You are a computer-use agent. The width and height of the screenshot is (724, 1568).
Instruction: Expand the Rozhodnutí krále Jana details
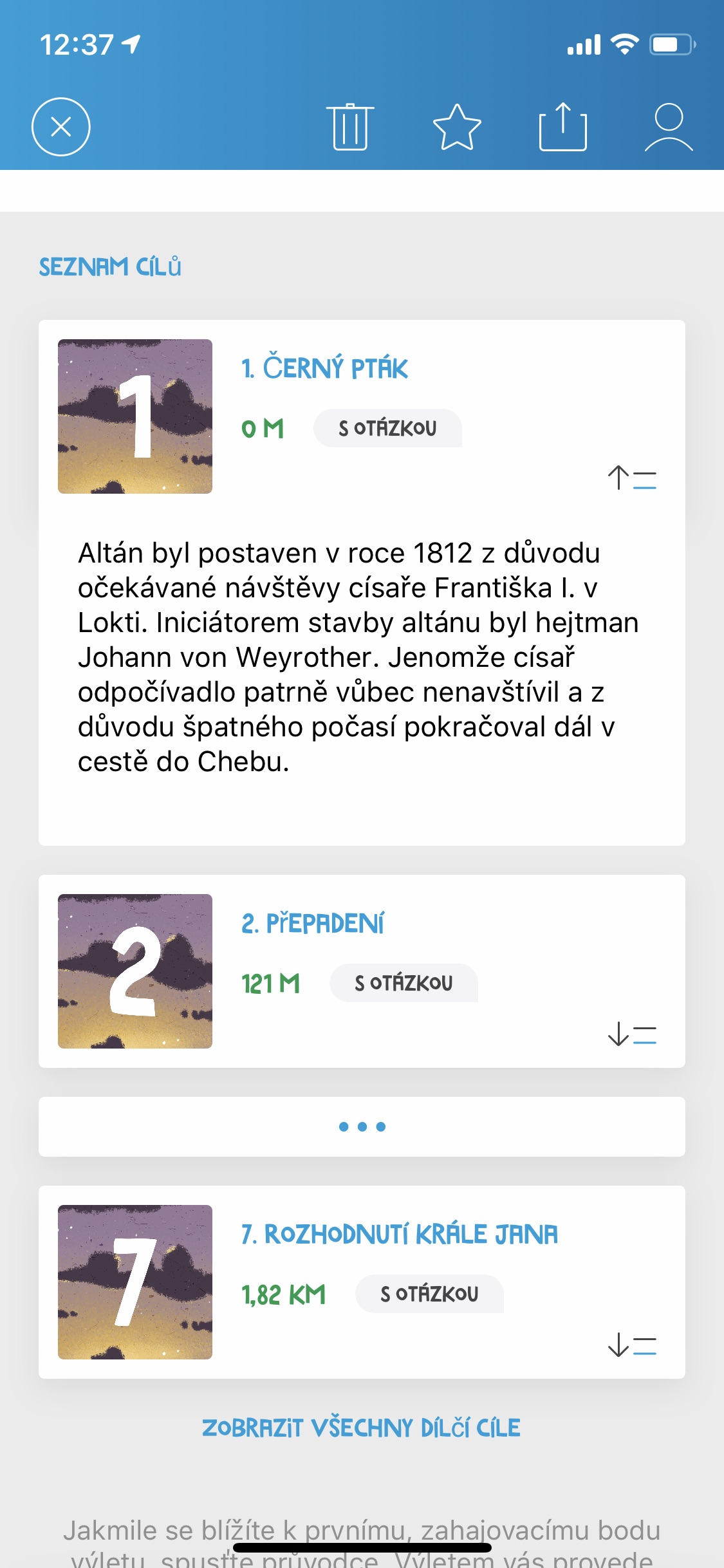pos(632,1345)
